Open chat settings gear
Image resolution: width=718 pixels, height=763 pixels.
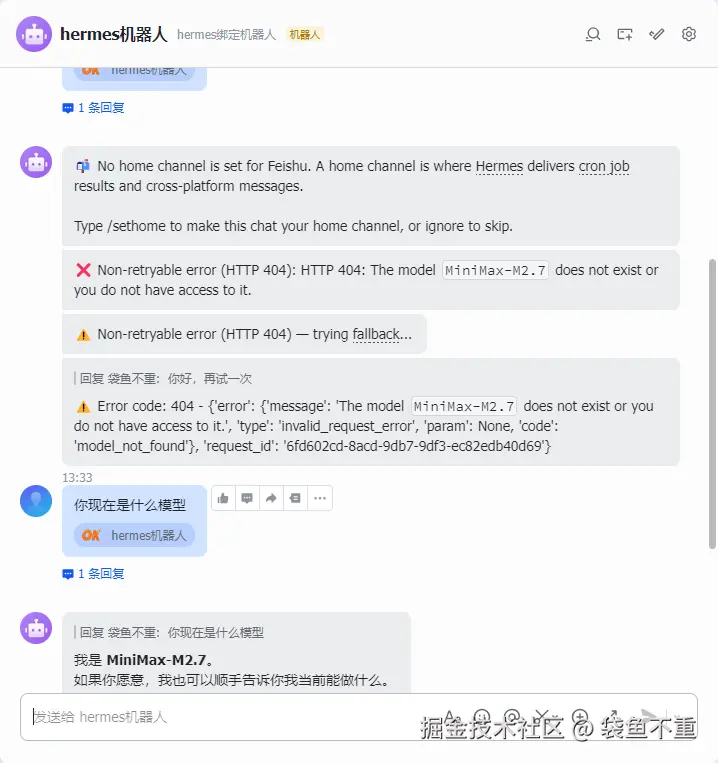pos(689,34)
